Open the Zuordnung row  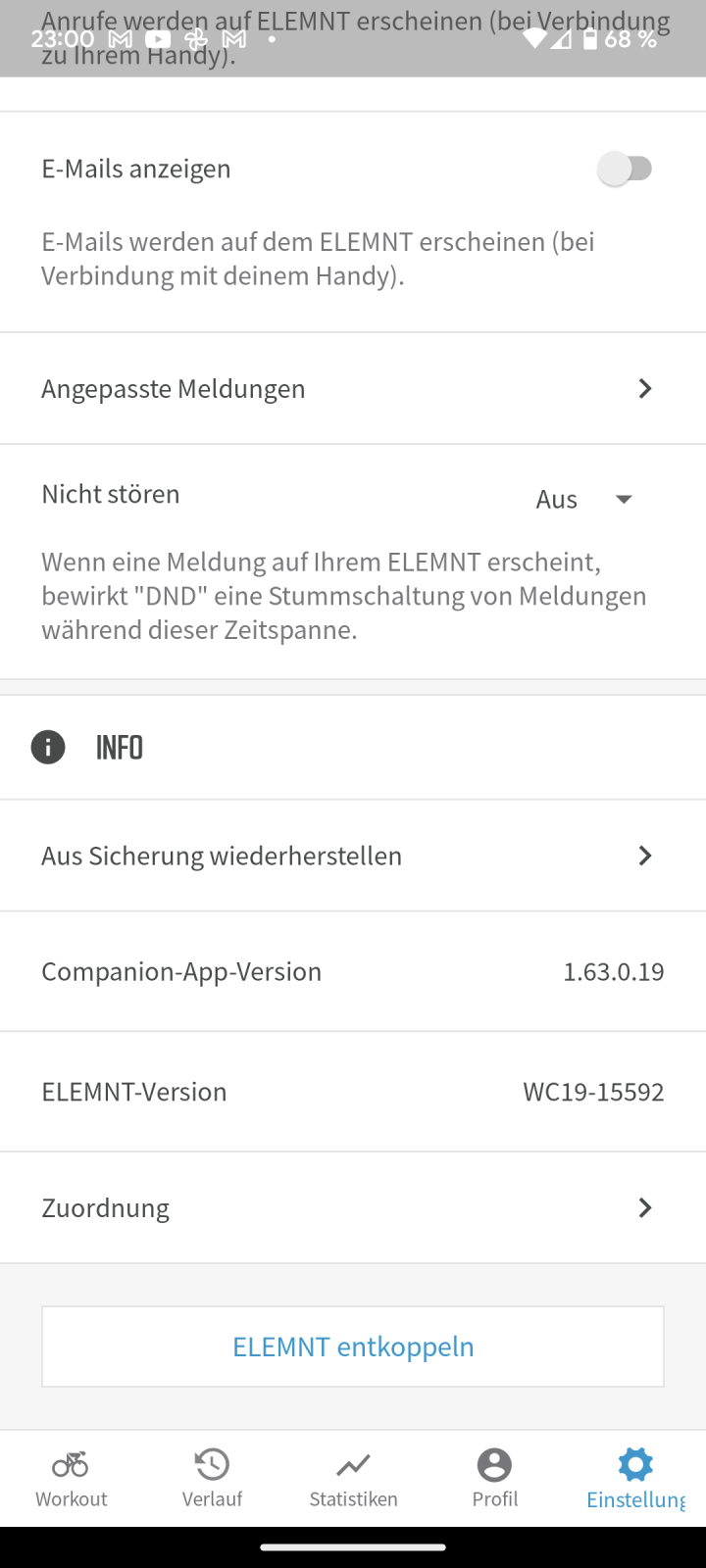(x=353, y=1207)
